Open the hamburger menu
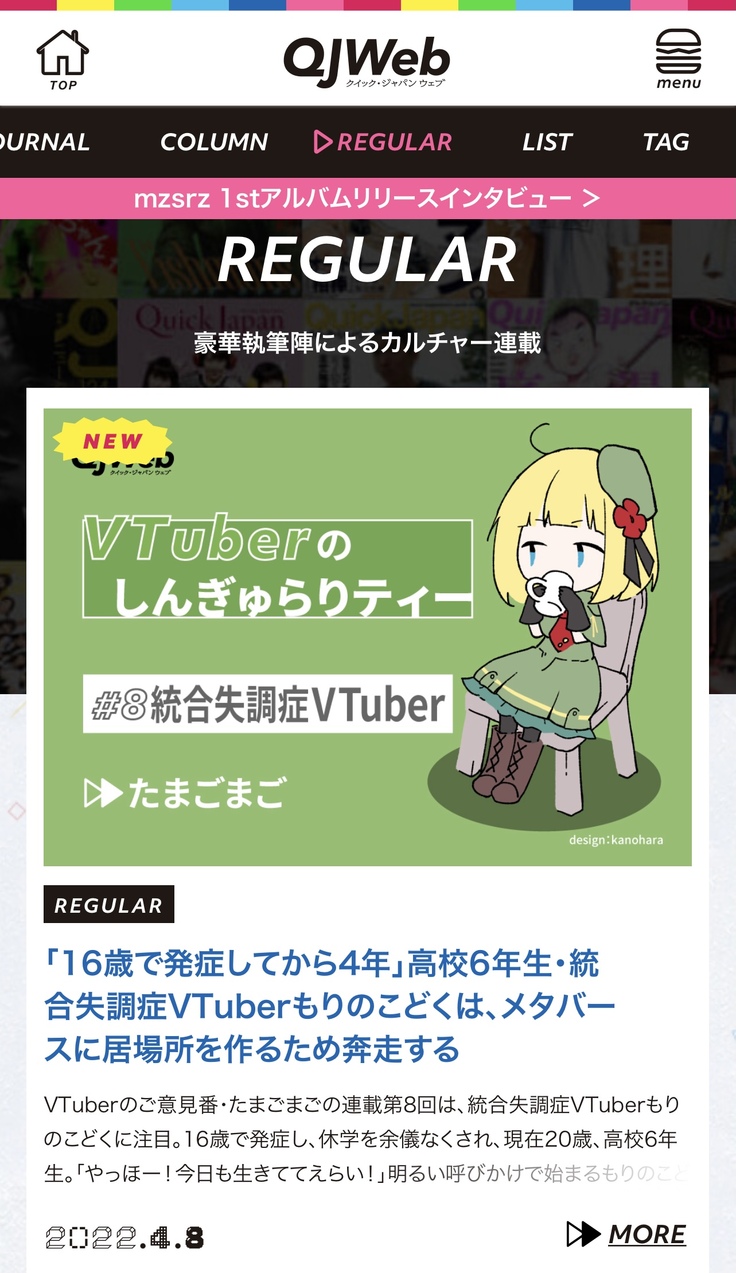 [678, 58]
